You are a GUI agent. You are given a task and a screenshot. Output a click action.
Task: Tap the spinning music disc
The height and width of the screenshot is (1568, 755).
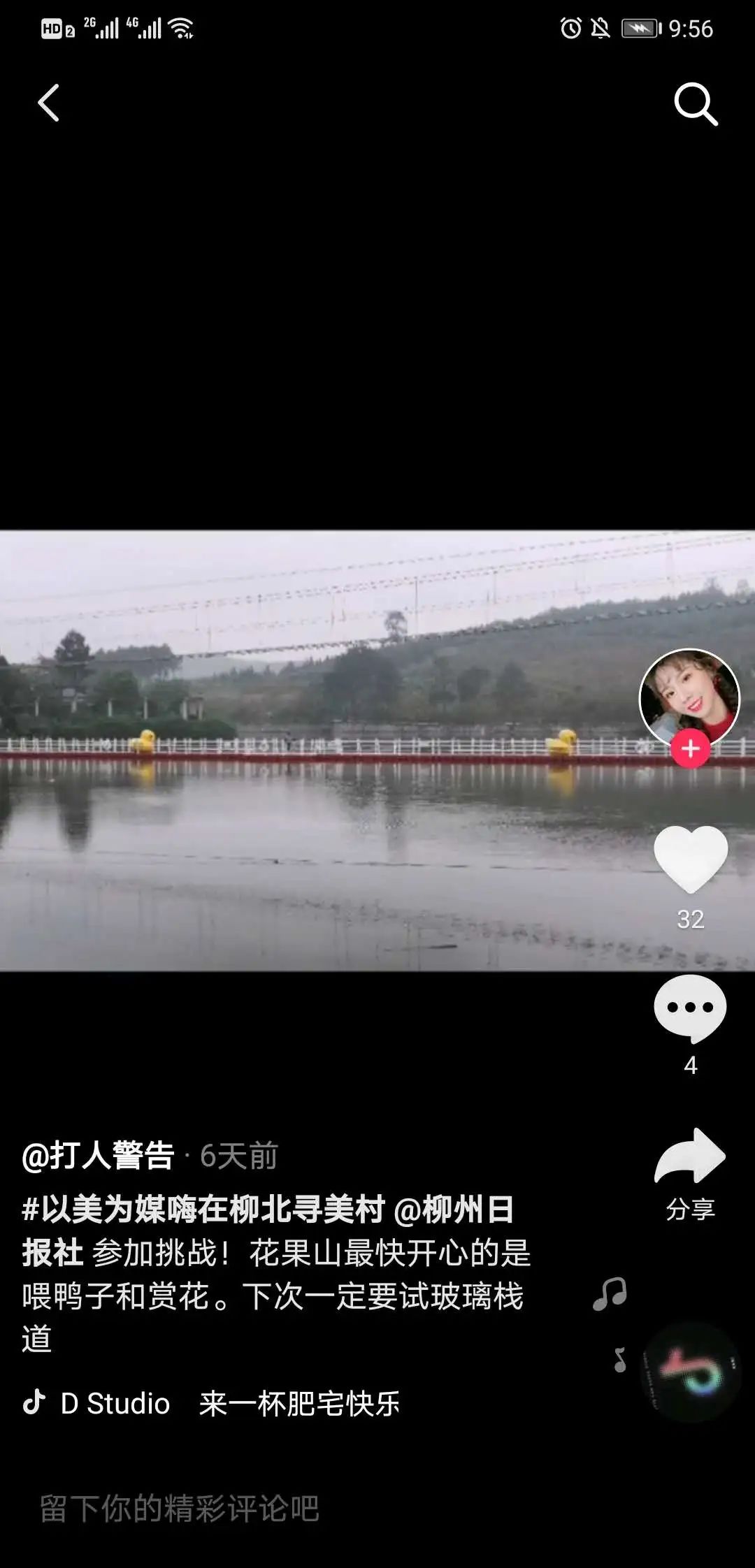pos(691,1372)
